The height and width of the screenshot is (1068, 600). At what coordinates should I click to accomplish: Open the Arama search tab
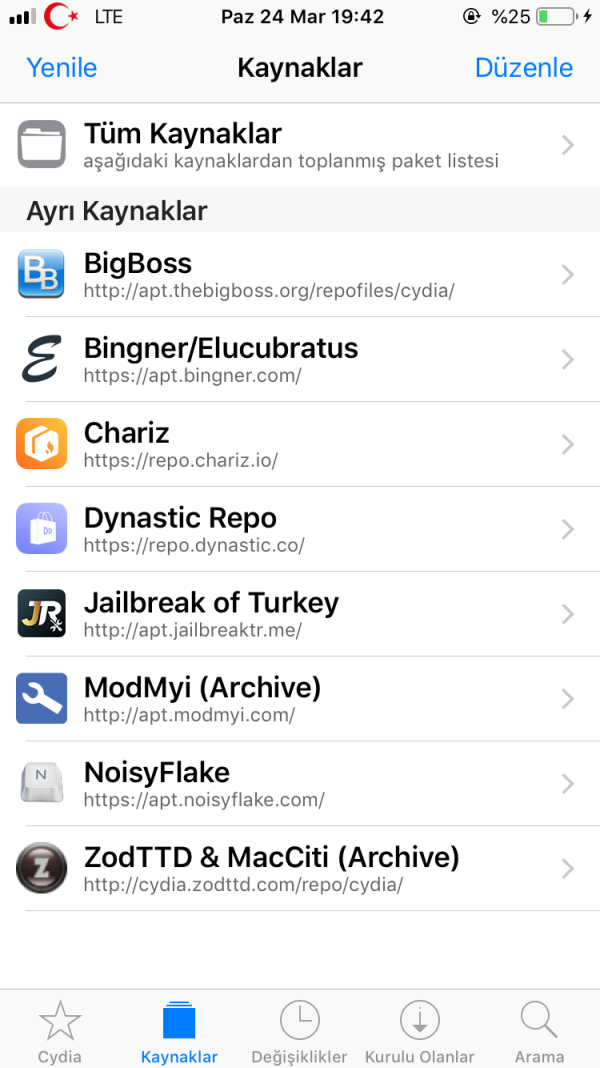click(x=539, y=1030)
